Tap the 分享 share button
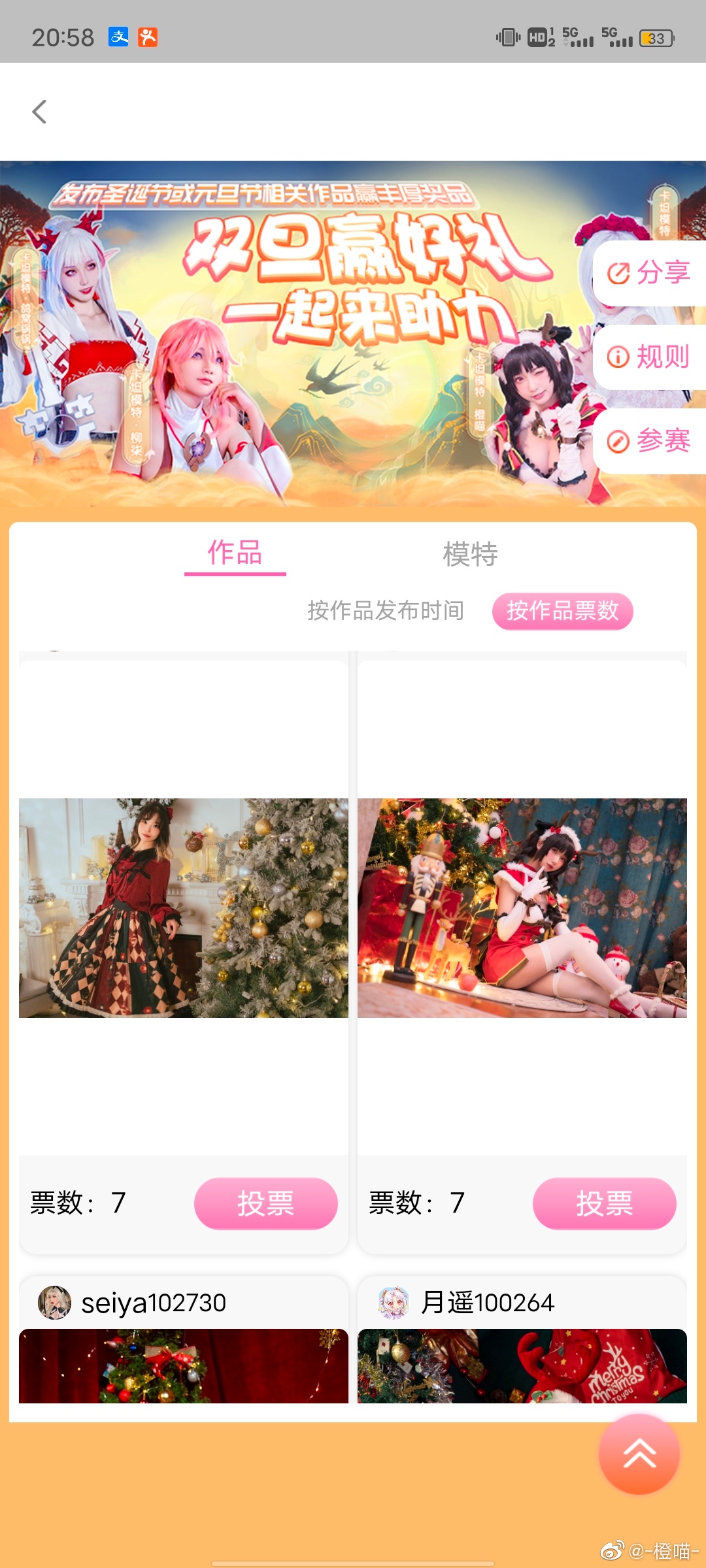Viewport: 706px width, 1568px height. [648, 273]
